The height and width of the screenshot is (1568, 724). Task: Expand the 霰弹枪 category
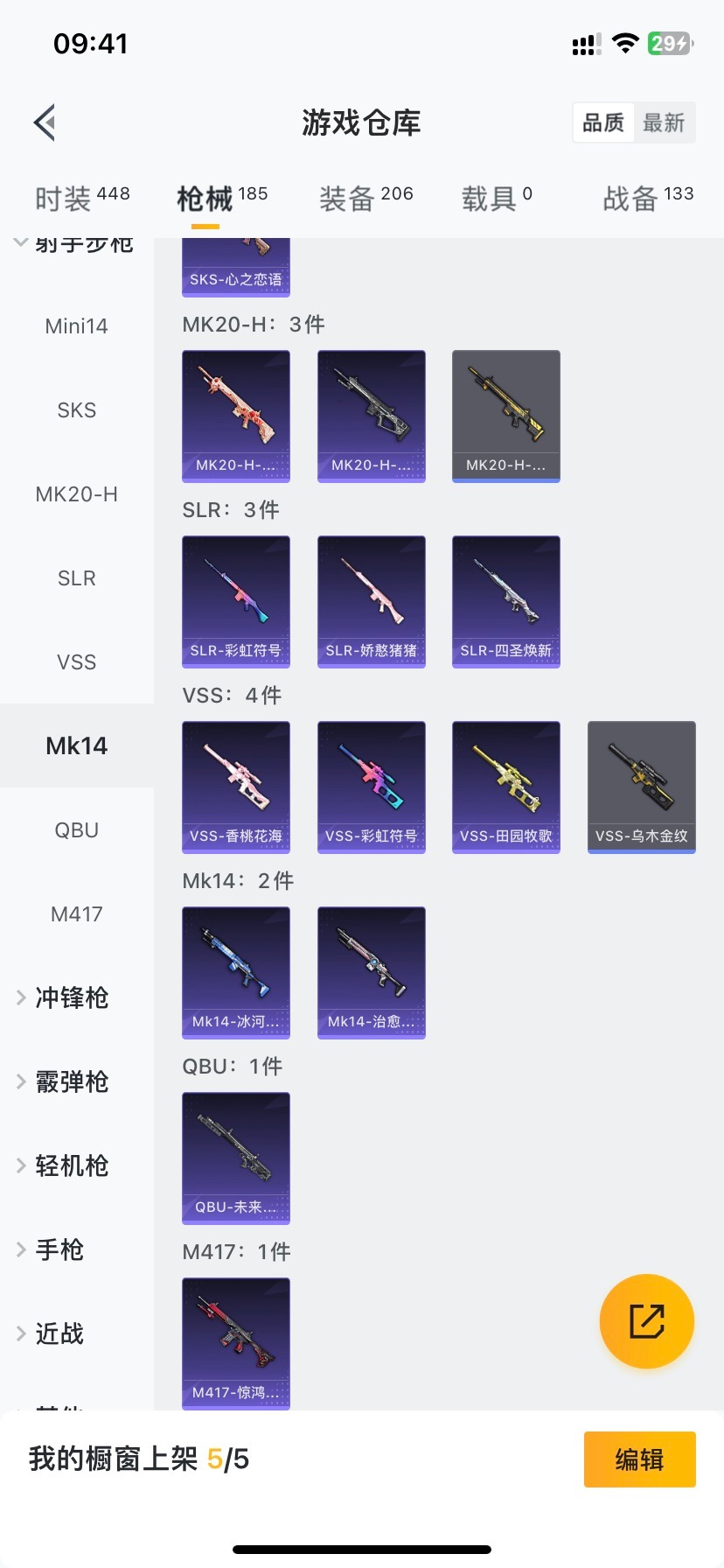[x=72, y=1081]
